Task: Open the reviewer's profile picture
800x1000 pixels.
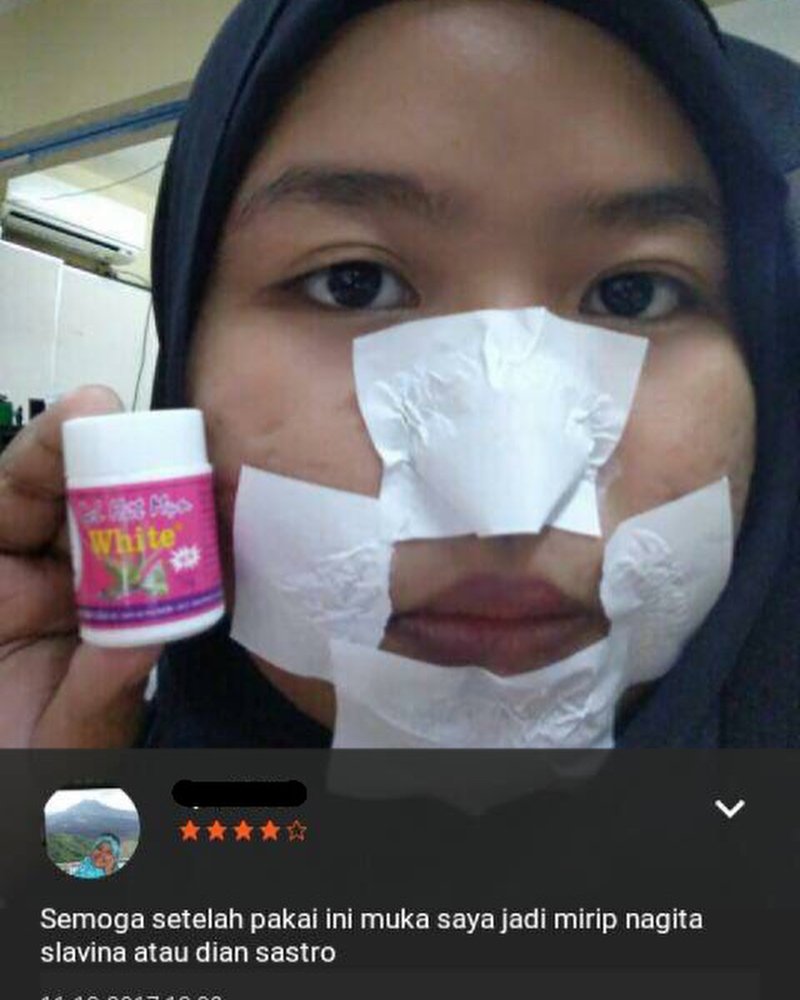Action: 92,833
